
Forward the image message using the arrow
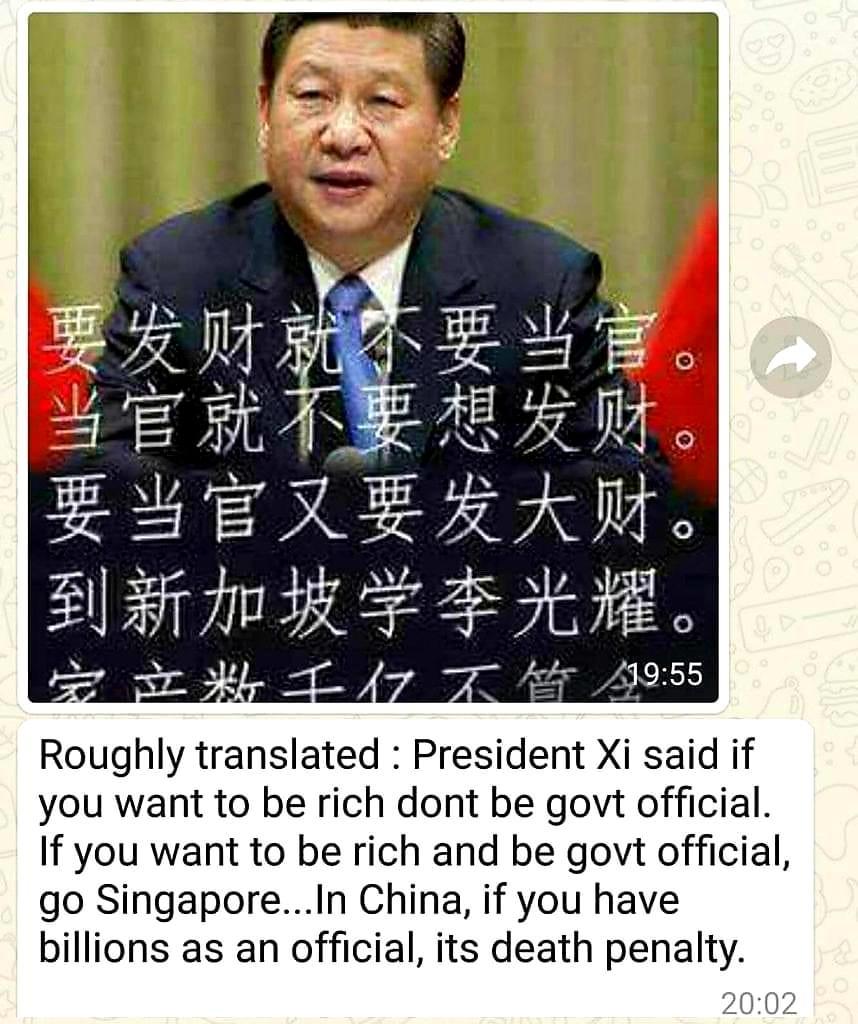(x=790, y=357)
